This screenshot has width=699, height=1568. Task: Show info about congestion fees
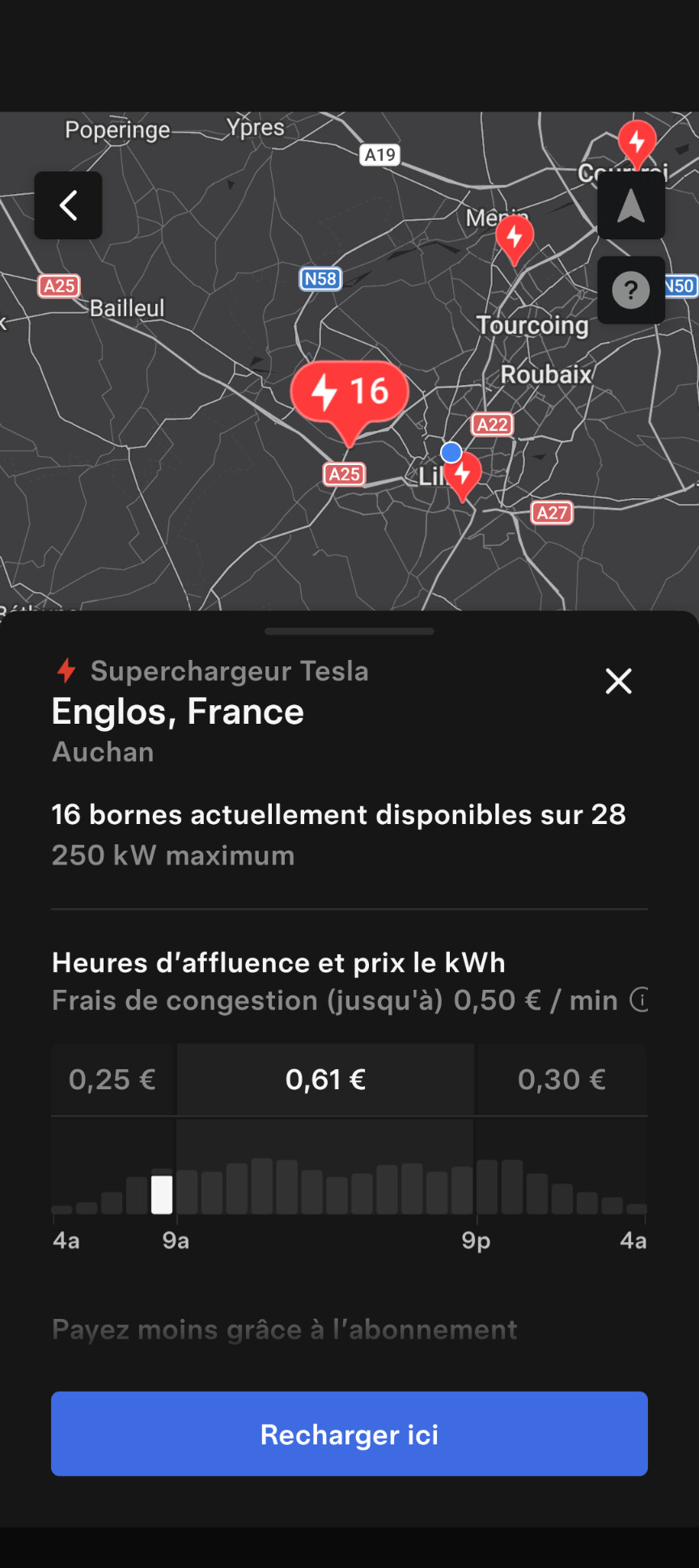tap(639, 1000)
